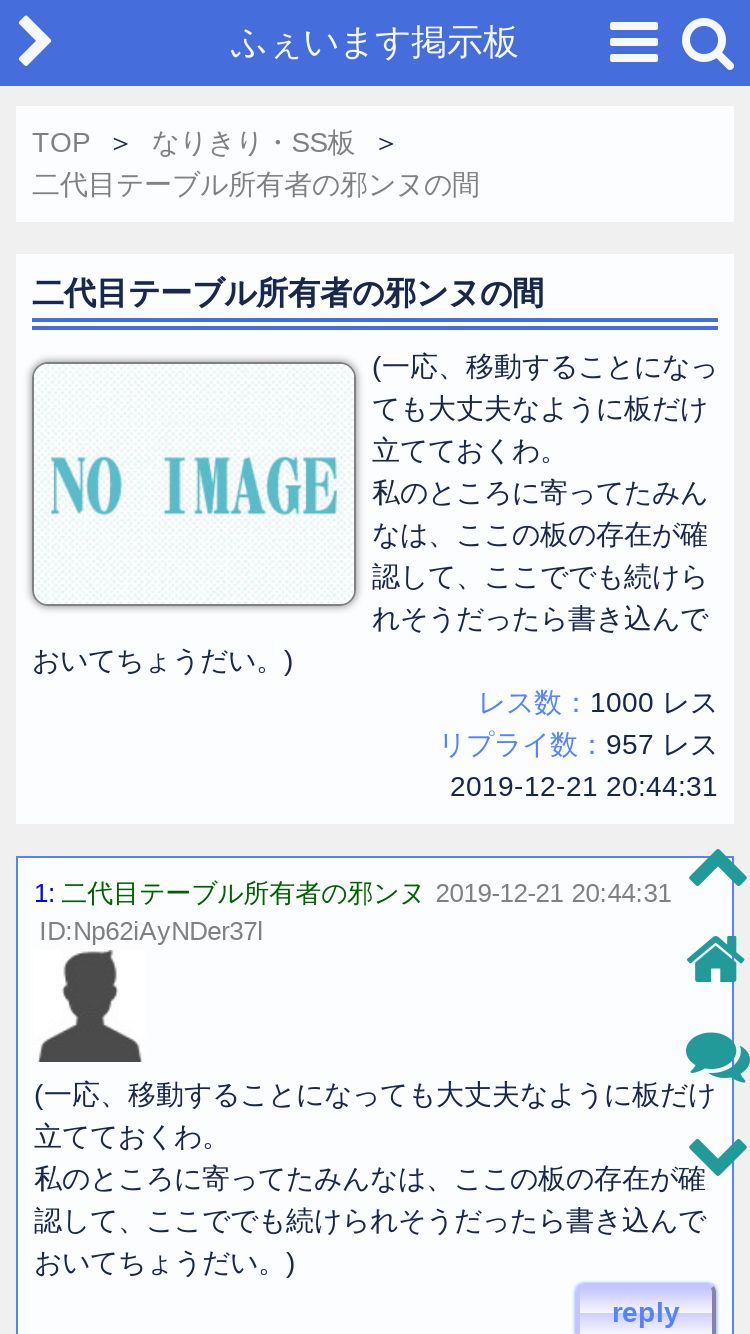Open the comment bubbles icon
Image resolution: width=750 pixels, height=1334 pixels.
pos(717,1056)
